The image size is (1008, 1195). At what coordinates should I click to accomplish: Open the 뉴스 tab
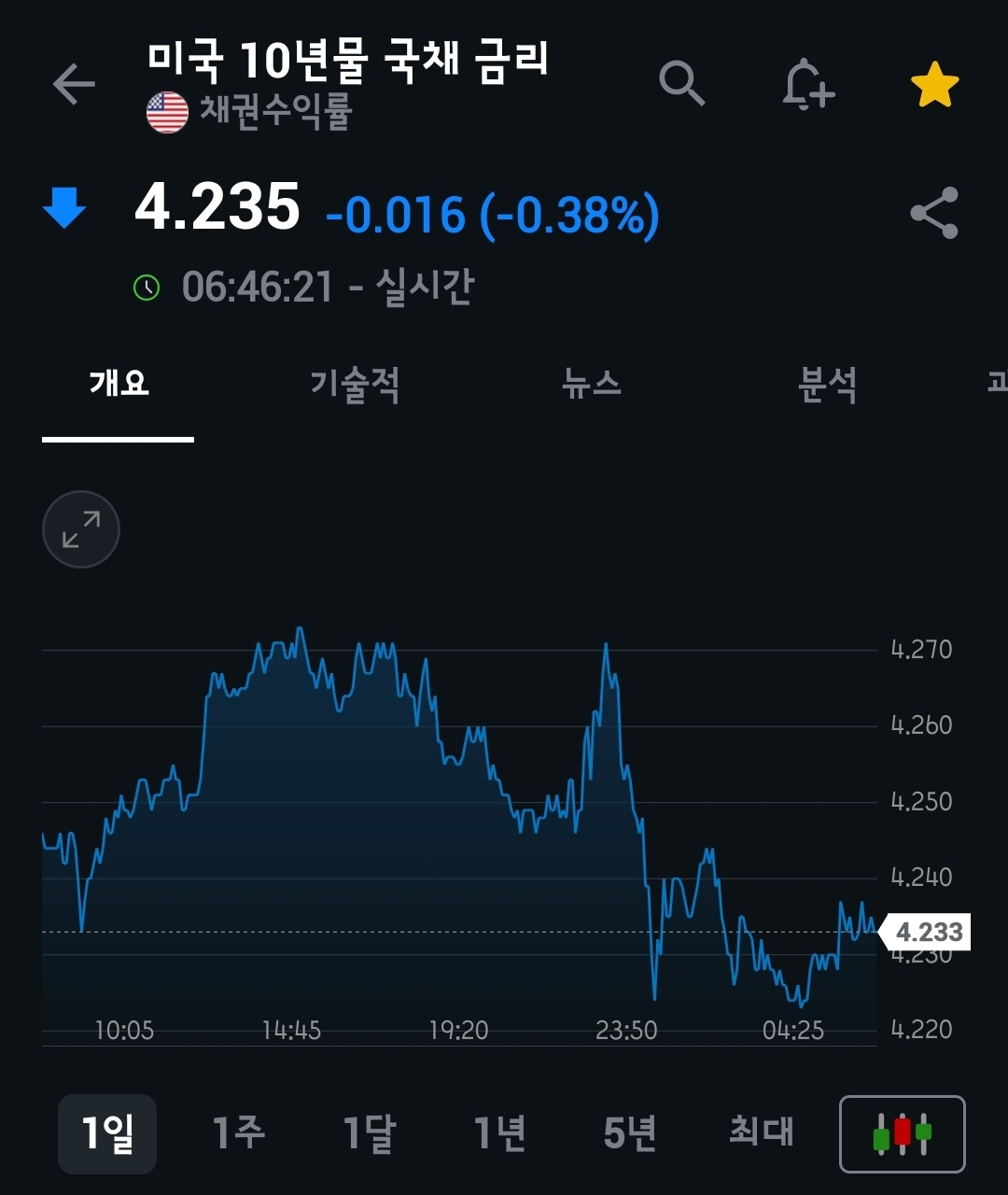[x=591, y=384]
